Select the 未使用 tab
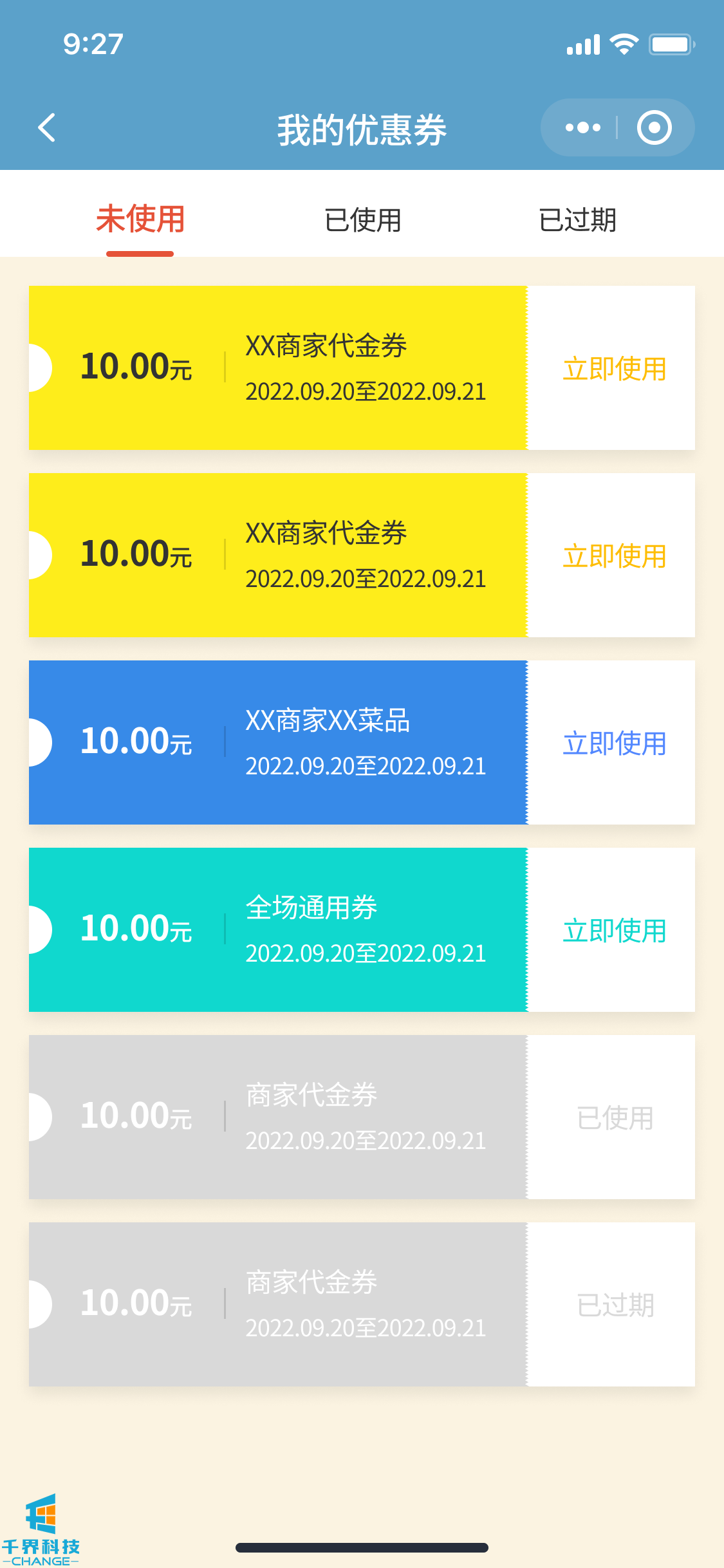Screen dimensions: 724x1568 140,219
